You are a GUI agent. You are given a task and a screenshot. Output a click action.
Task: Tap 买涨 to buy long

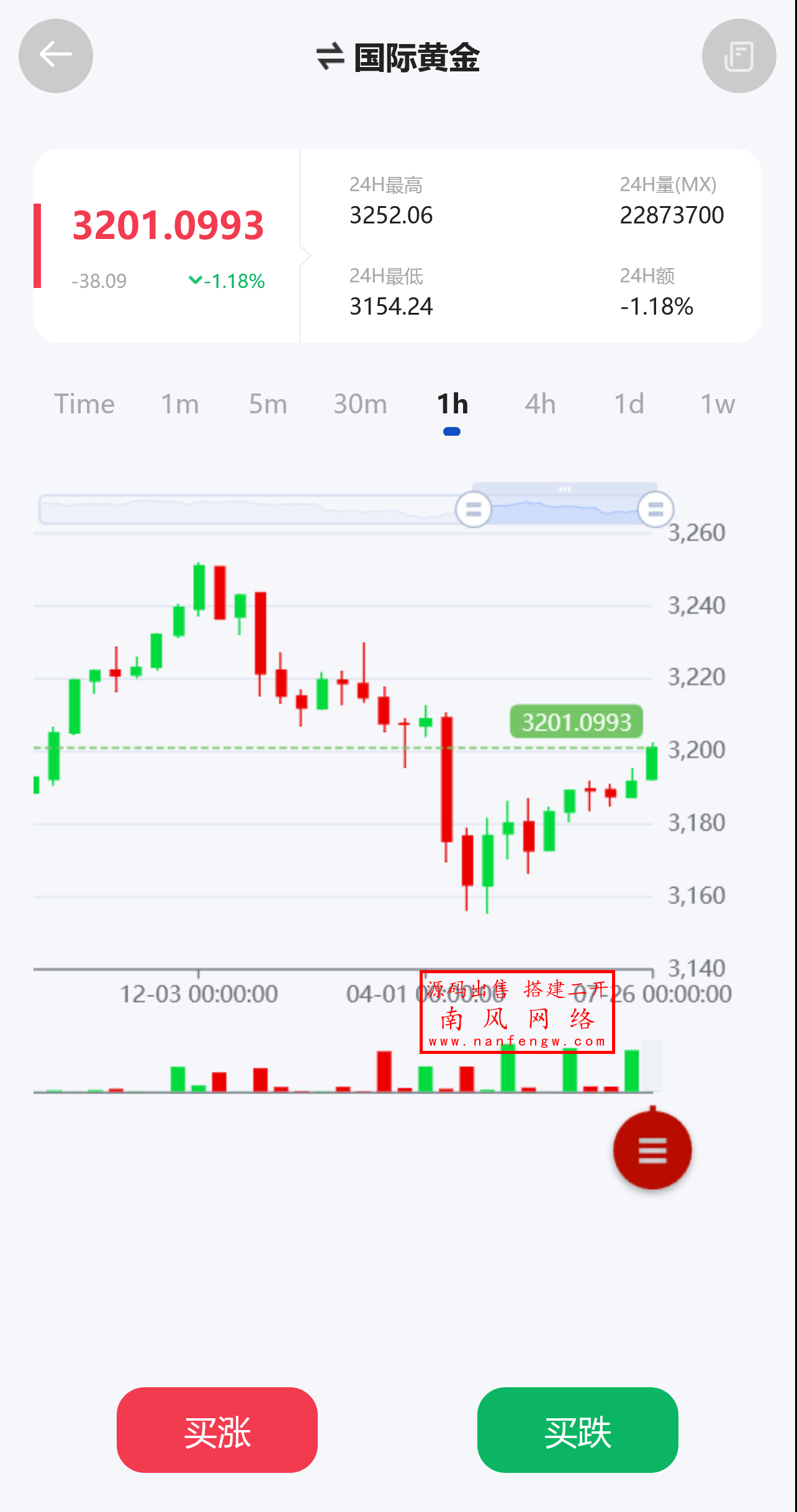(217, 1430)
